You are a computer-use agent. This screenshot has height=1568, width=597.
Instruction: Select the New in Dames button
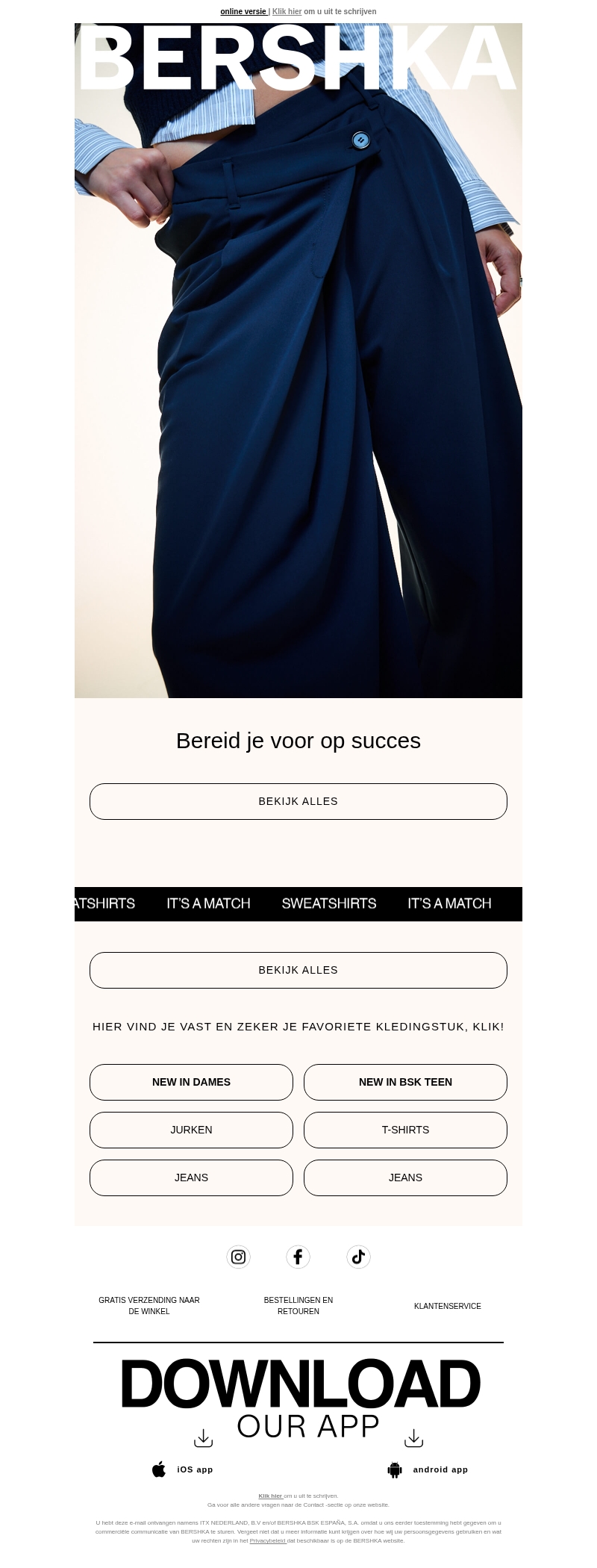pos(191,1082)
